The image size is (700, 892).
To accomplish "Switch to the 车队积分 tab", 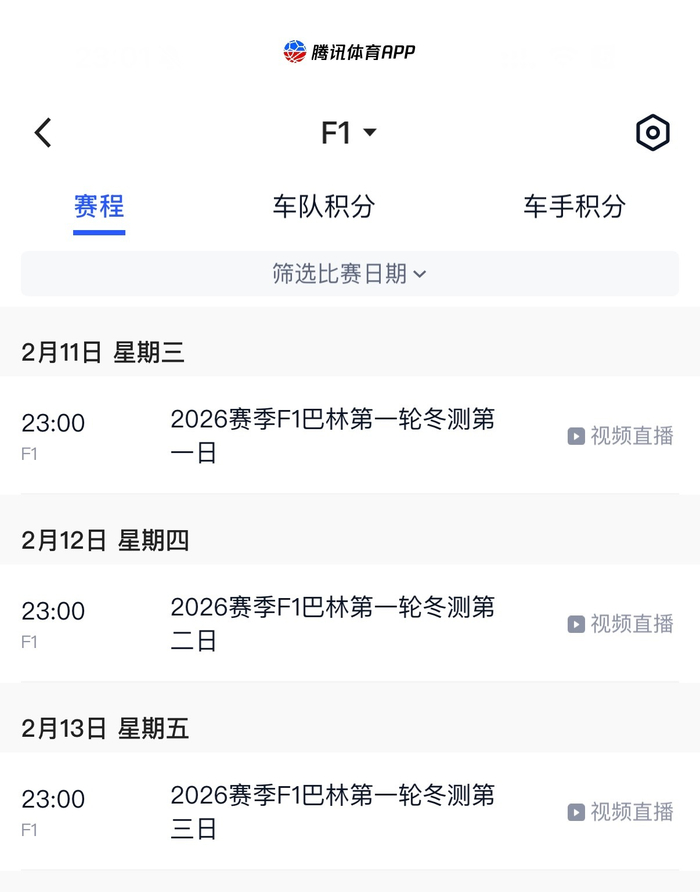I will (323, 206).
